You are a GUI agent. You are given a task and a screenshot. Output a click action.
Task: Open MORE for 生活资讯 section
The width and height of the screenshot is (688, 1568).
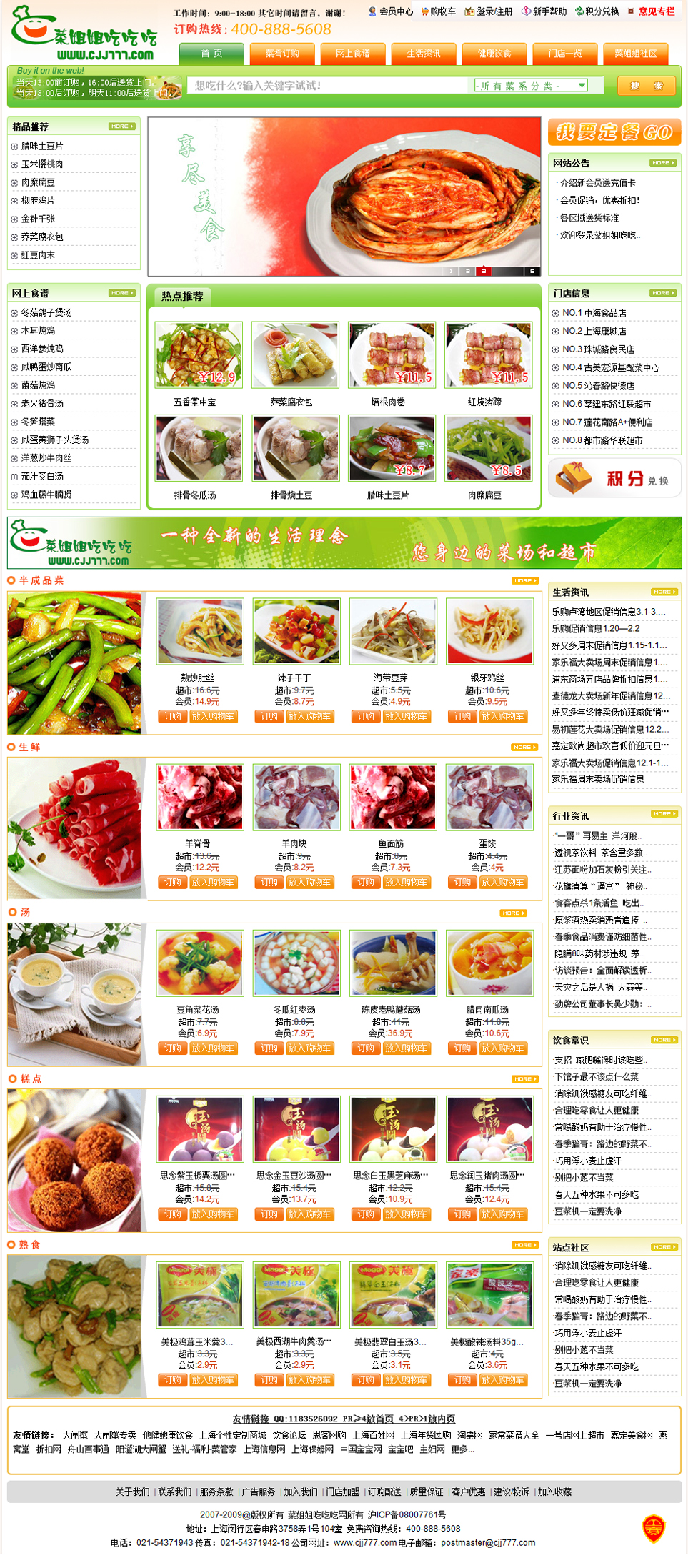pos(664,592)
